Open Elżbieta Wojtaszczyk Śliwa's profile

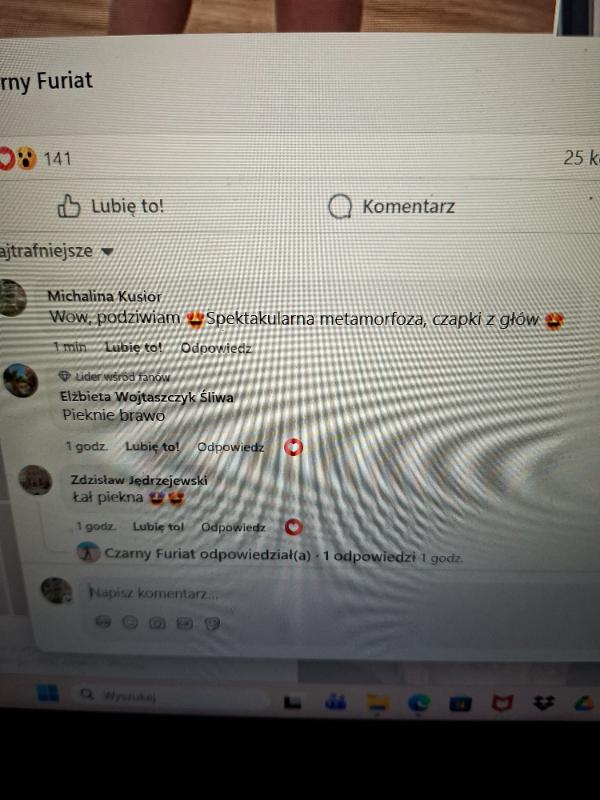(x=147, y=397)
